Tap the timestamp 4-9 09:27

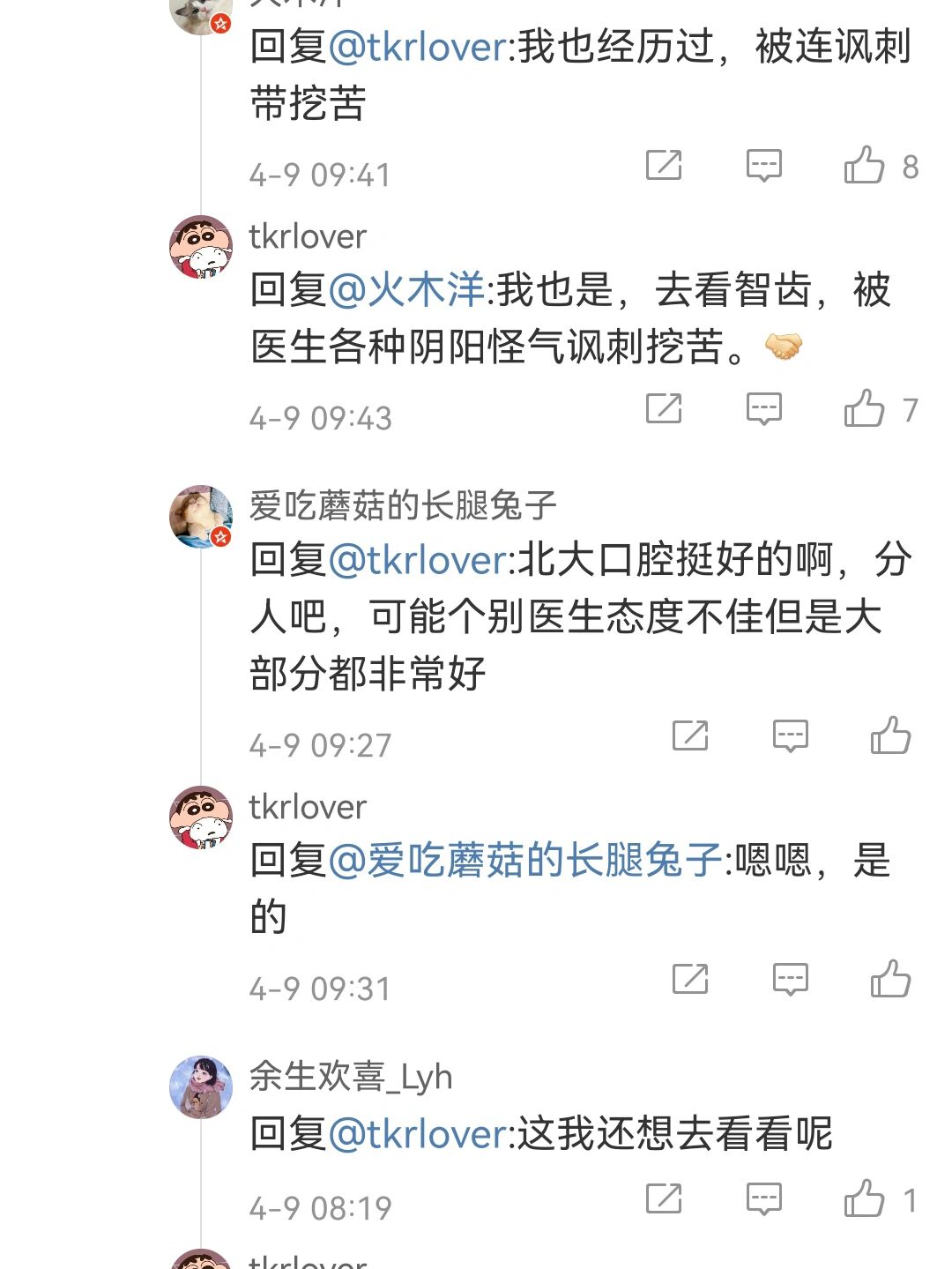(x=321, y=744)
